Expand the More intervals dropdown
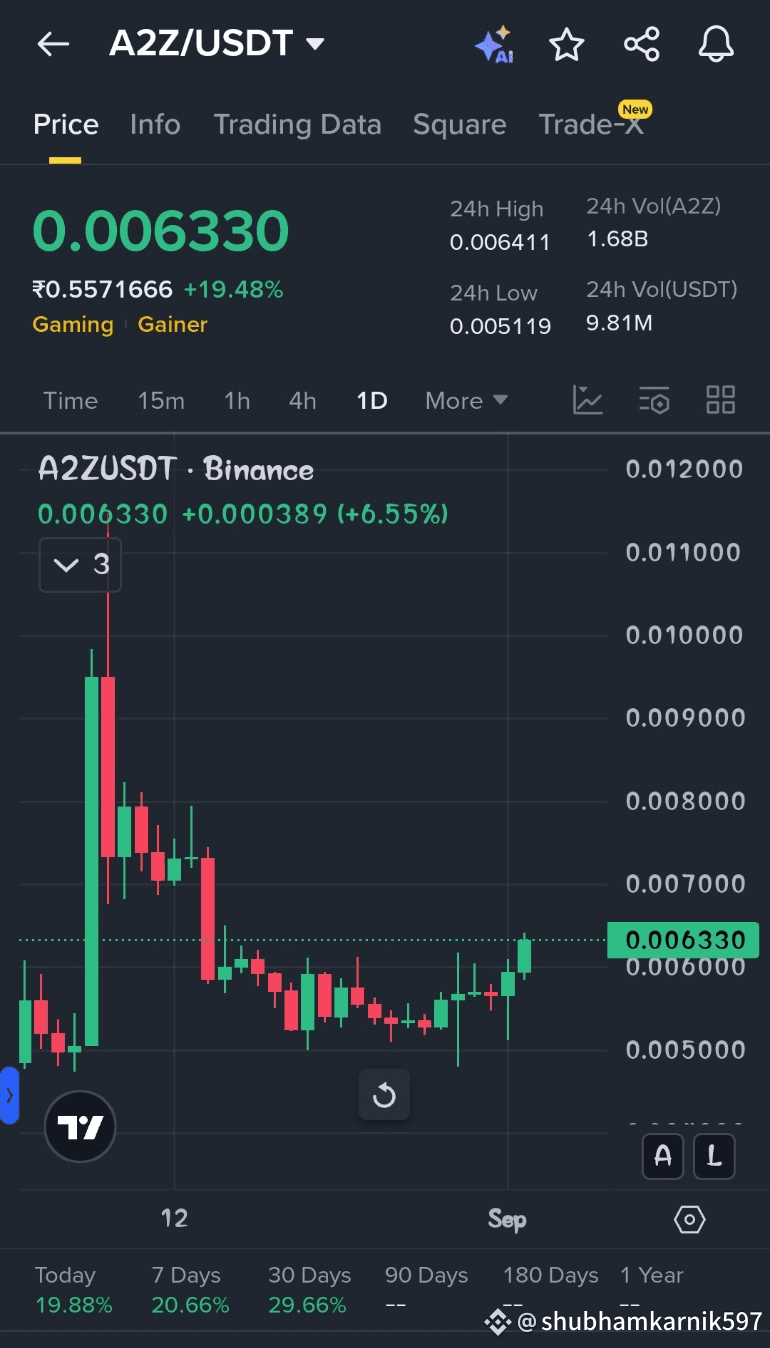This screenshot has height=1348, width=770. point(466,401)
